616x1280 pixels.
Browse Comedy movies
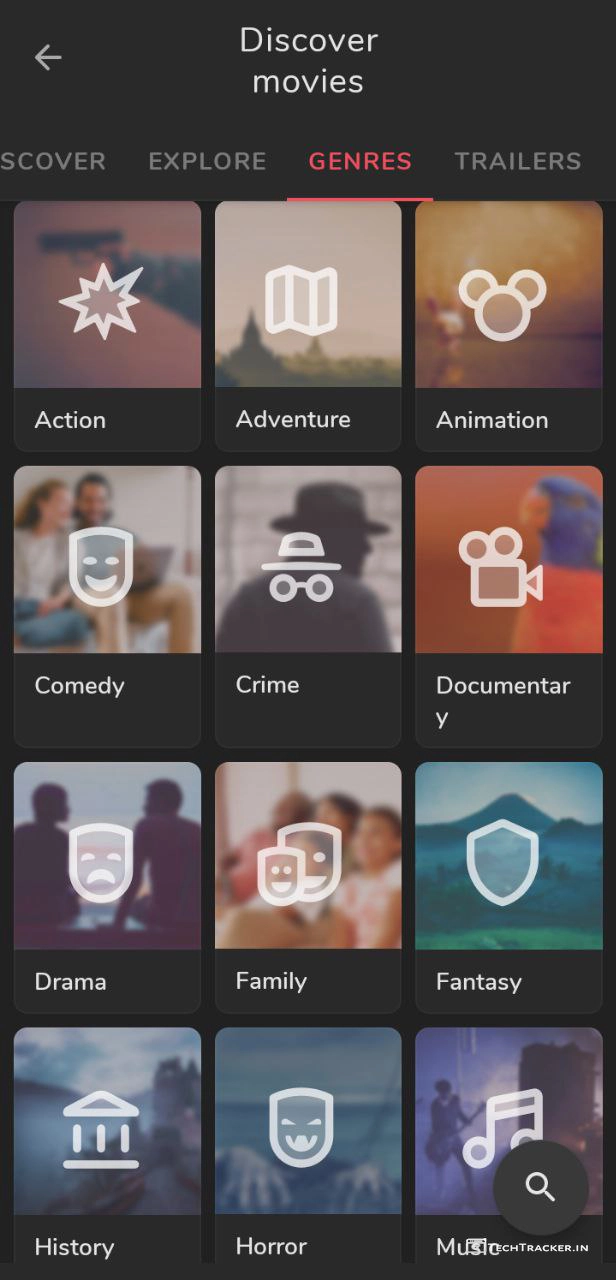point(107,605)
